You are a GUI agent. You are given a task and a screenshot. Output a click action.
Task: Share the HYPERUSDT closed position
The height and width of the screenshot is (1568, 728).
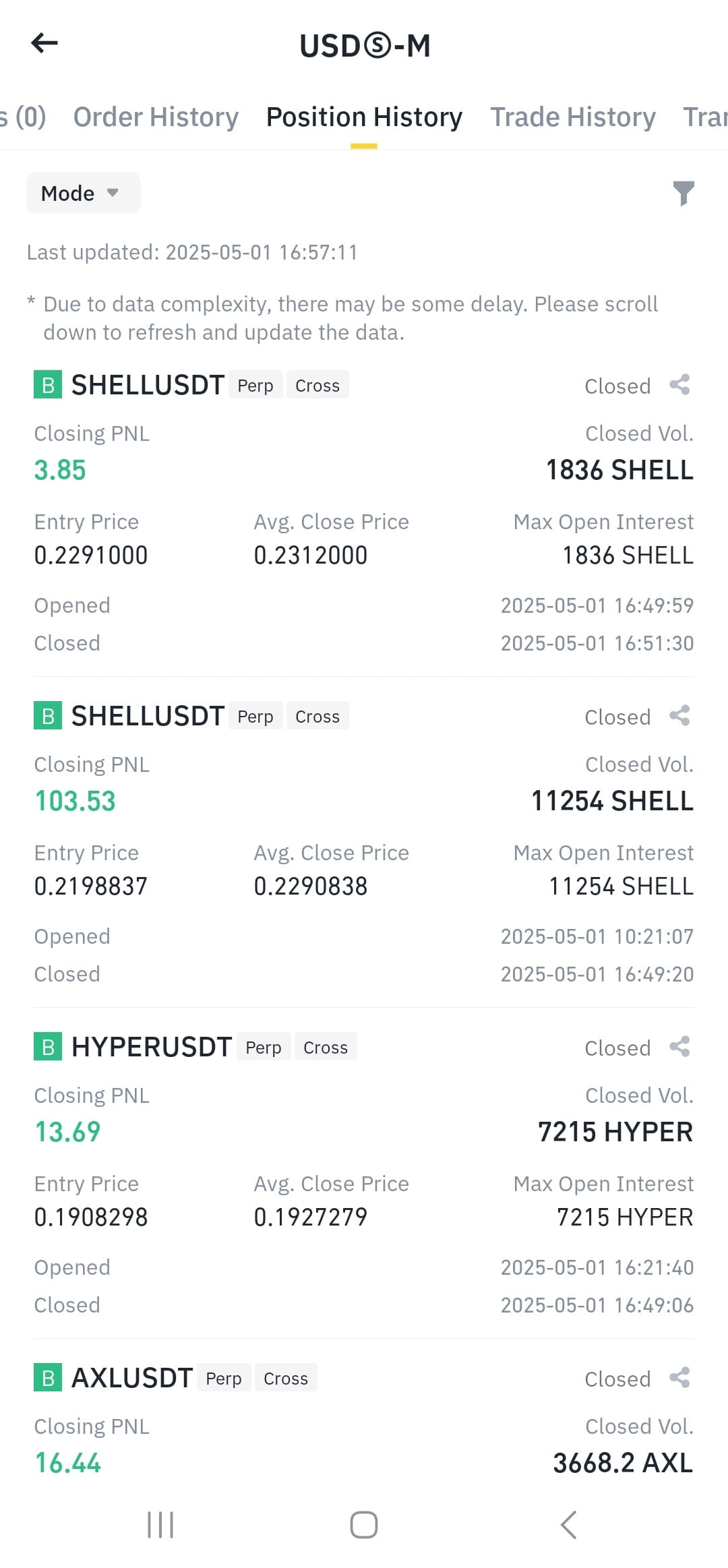tap(679, 1047)
